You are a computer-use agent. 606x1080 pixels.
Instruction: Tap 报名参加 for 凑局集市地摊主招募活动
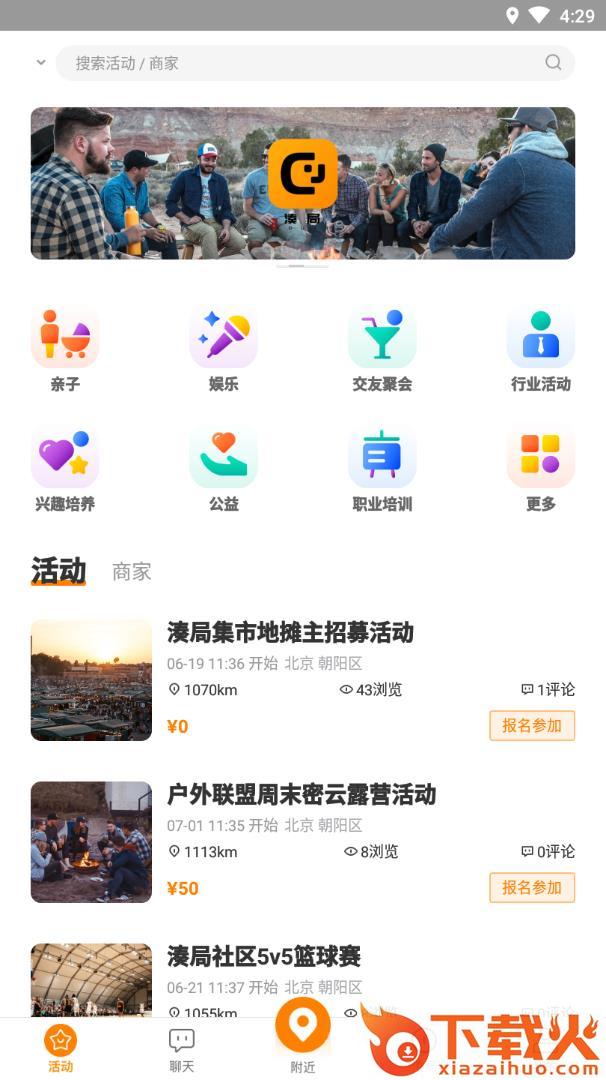point(532,725)
